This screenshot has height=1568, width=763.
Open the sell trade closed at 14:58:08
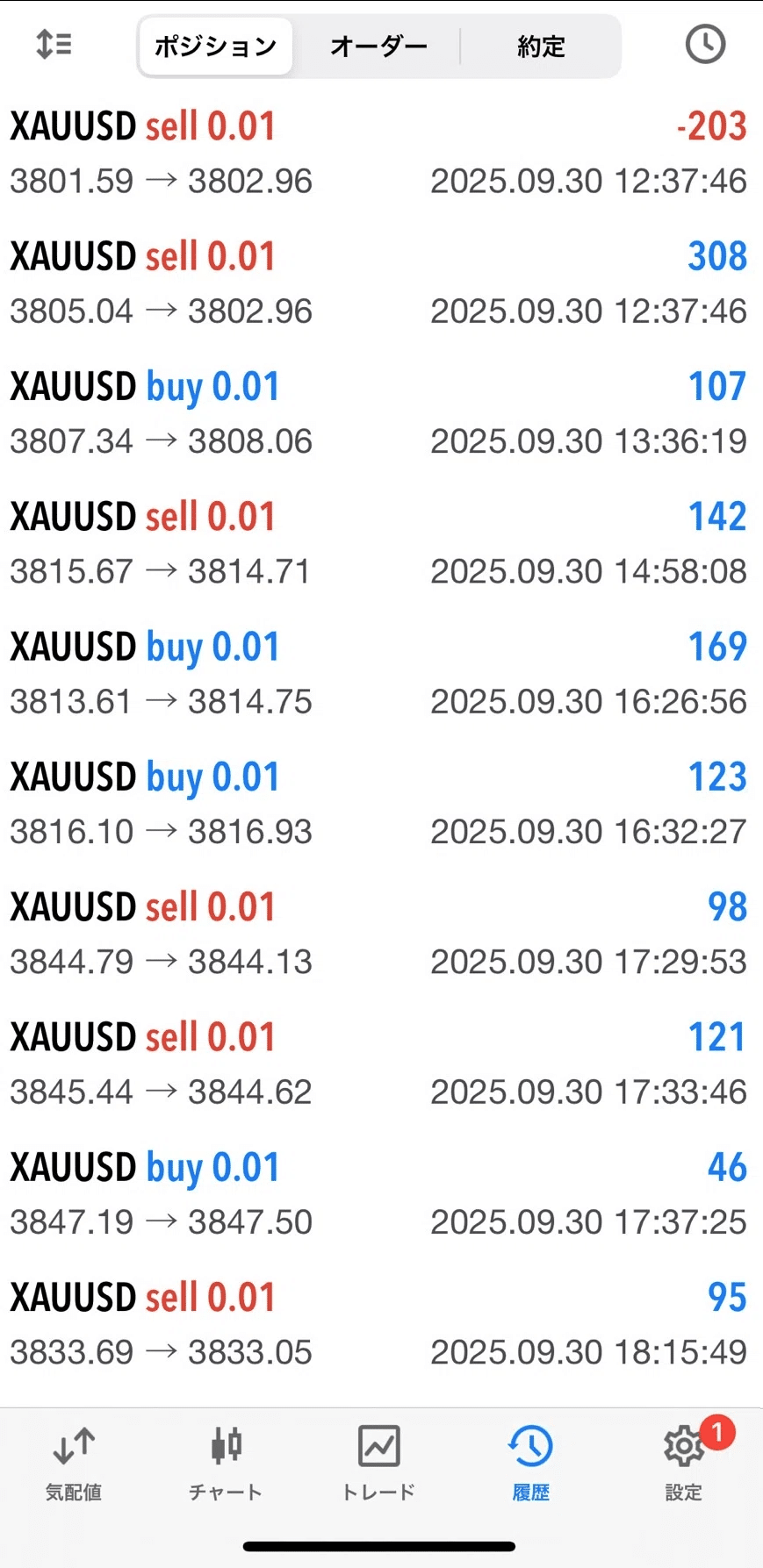coord(378,542)
